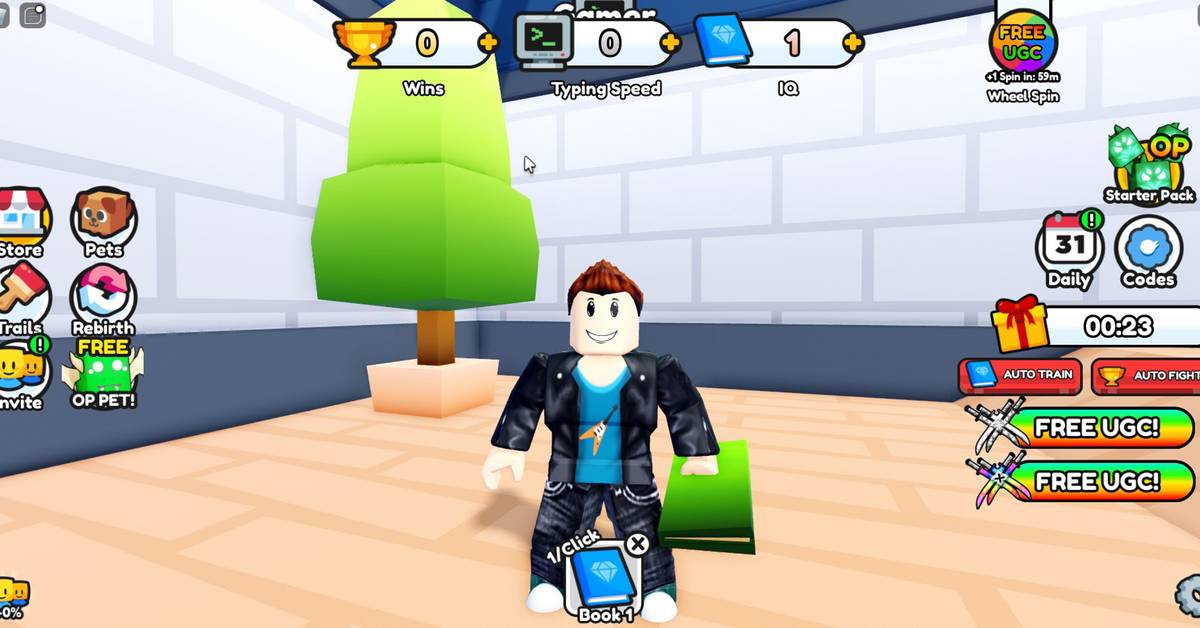Claim the Free OP Pet offer
This screenshot has height=628, width=1200.
click(103, 374)
